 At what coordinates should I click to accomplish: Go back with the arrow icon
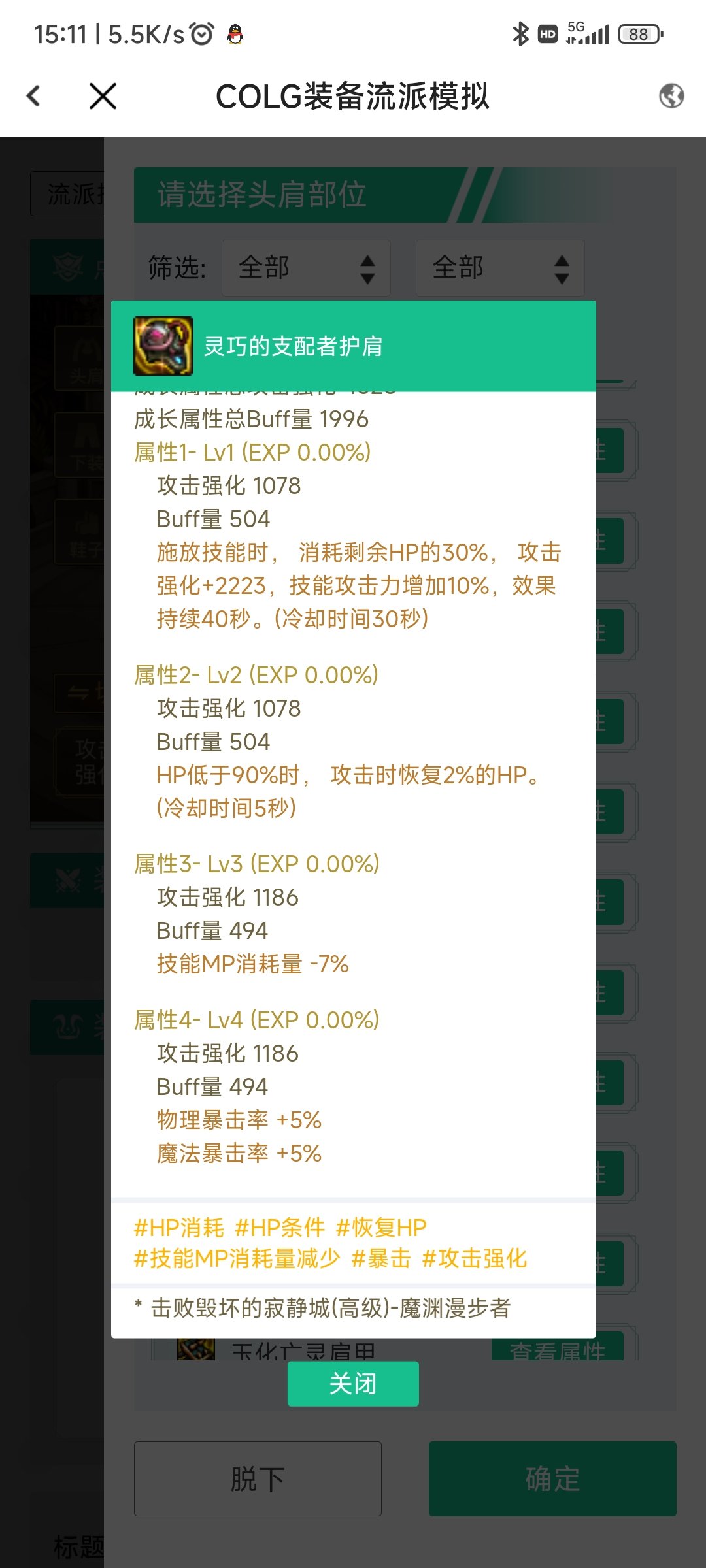[x=33, y=96]
